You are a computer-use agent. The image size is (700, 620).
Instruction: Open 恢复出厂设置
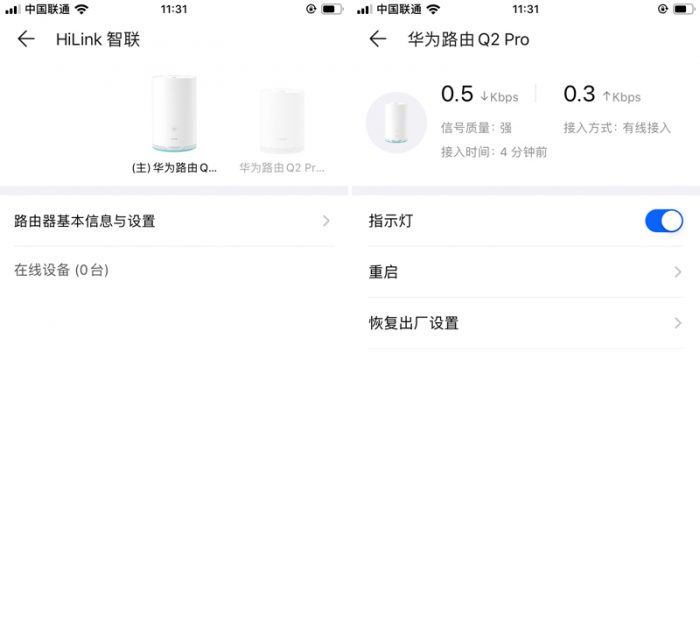coord(525,323)
